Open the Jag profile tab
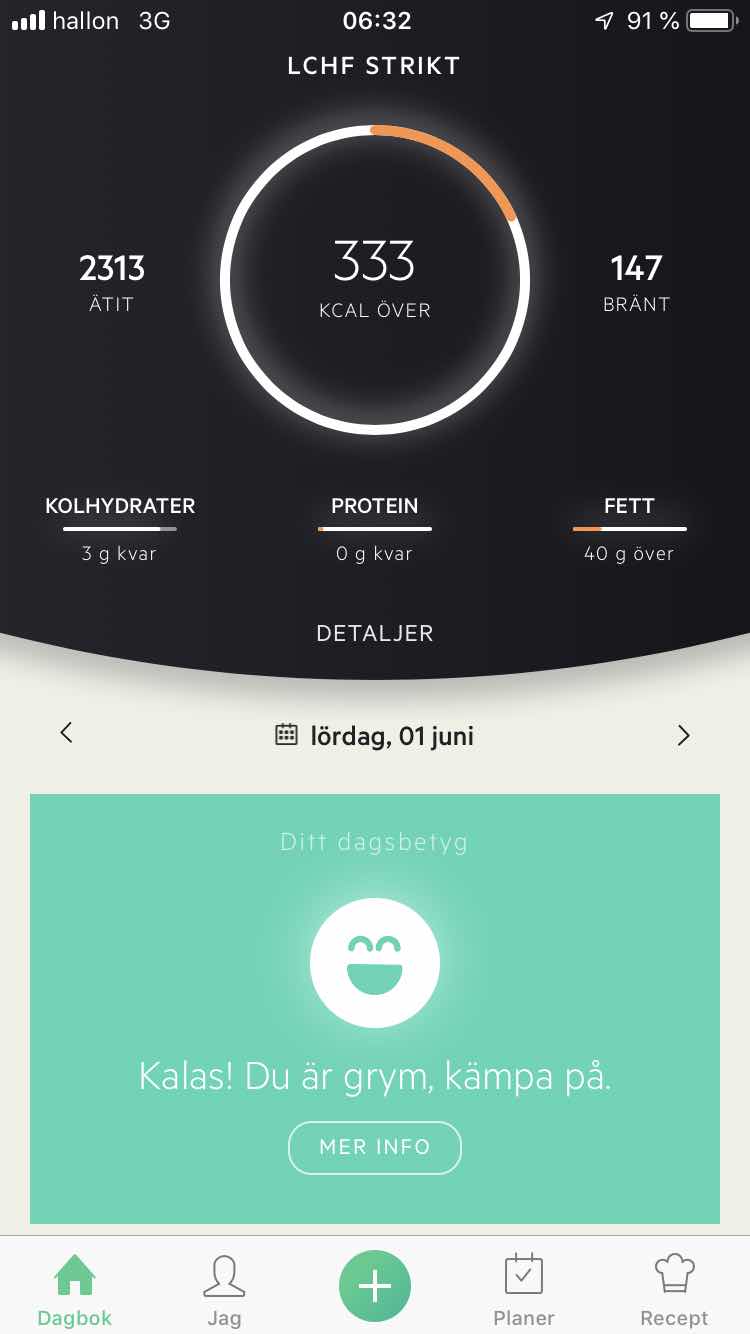Screen dimensions: 750x1334 pyautogui.click(x=224, y=1289)
